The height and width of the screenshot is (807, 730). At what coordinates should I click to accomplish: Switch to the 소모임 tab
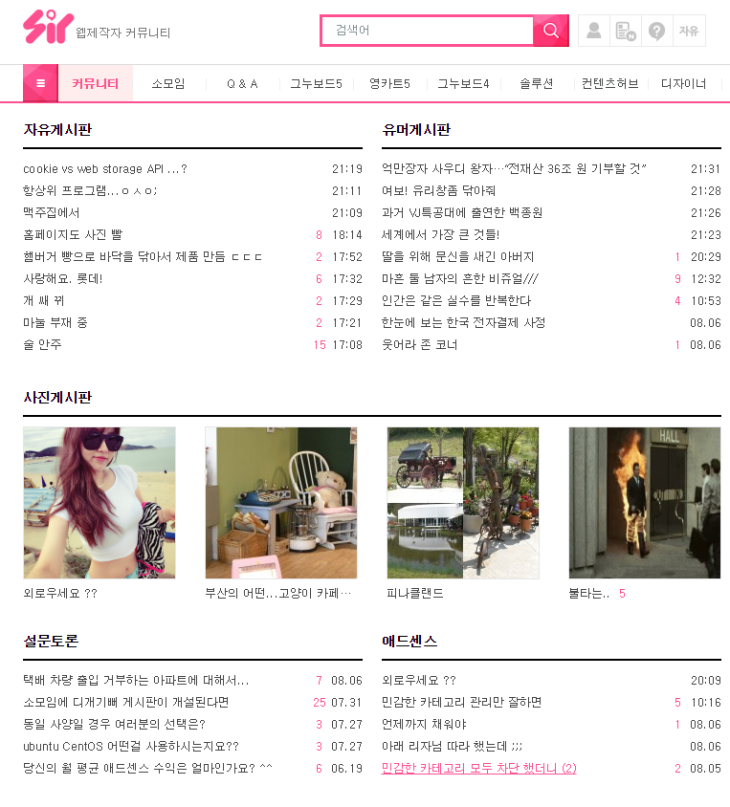pos(168,83)
